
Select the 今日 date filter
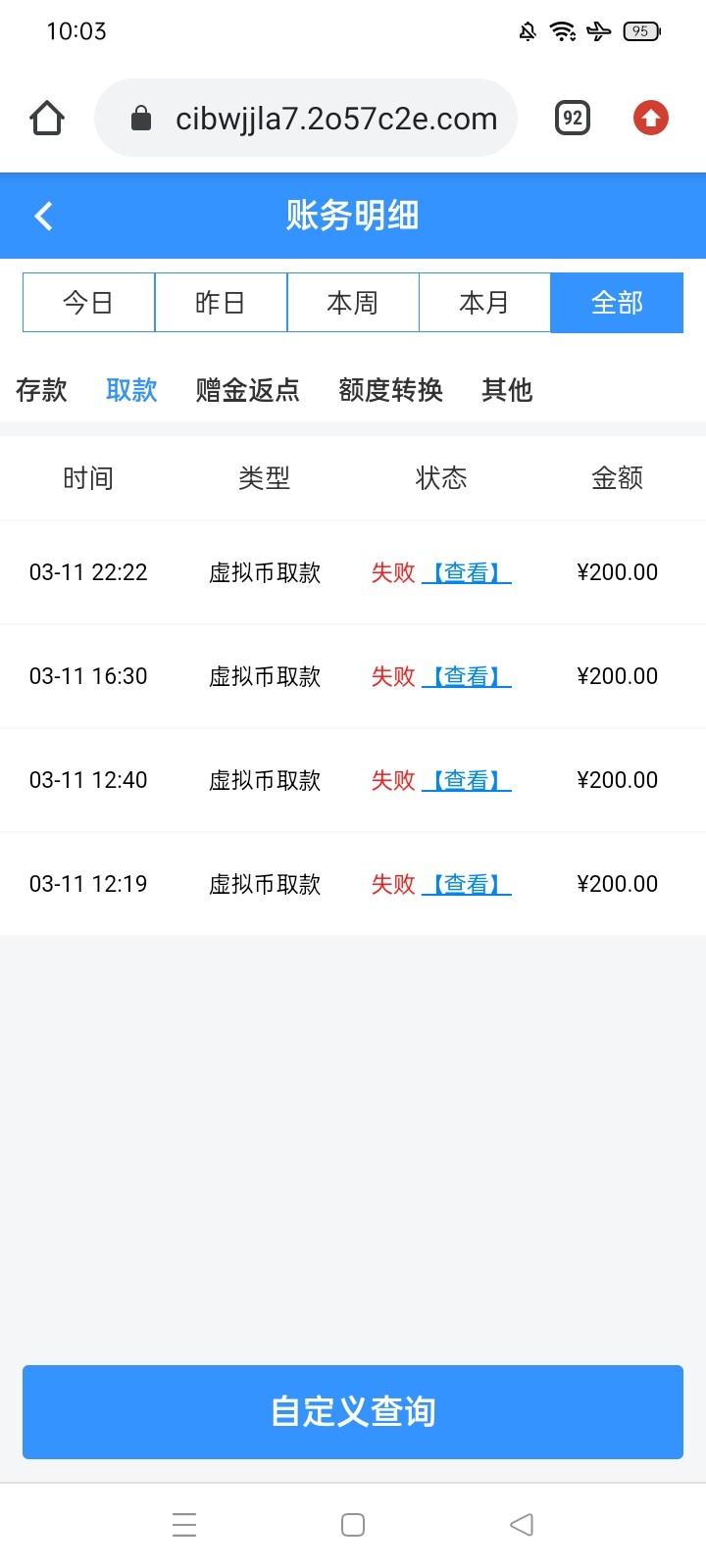(x=88, y=303)
